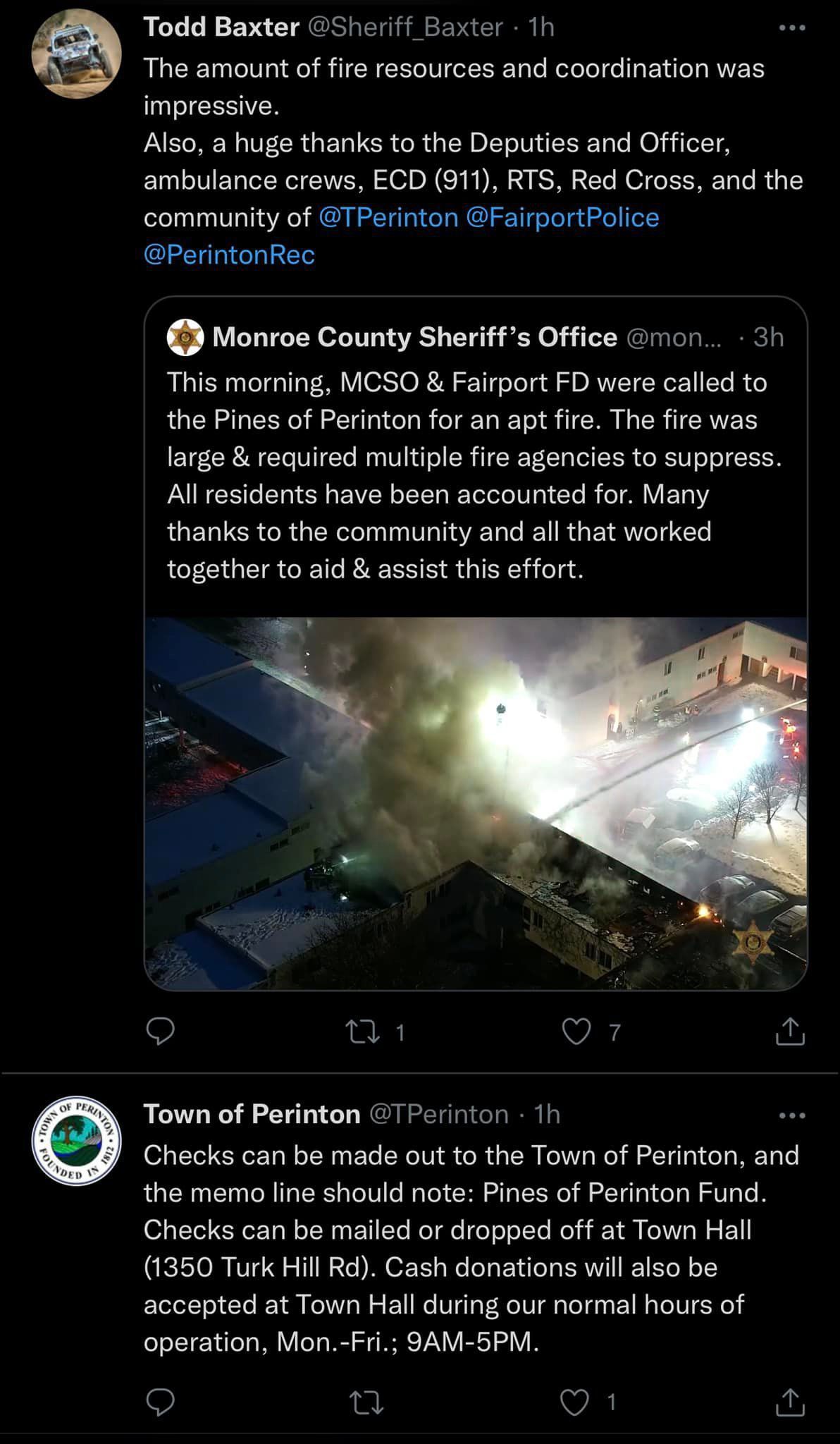Like Town of Perinton's tweet
This screenshot has height=1444, width=840.
(x=576, y=1402)
